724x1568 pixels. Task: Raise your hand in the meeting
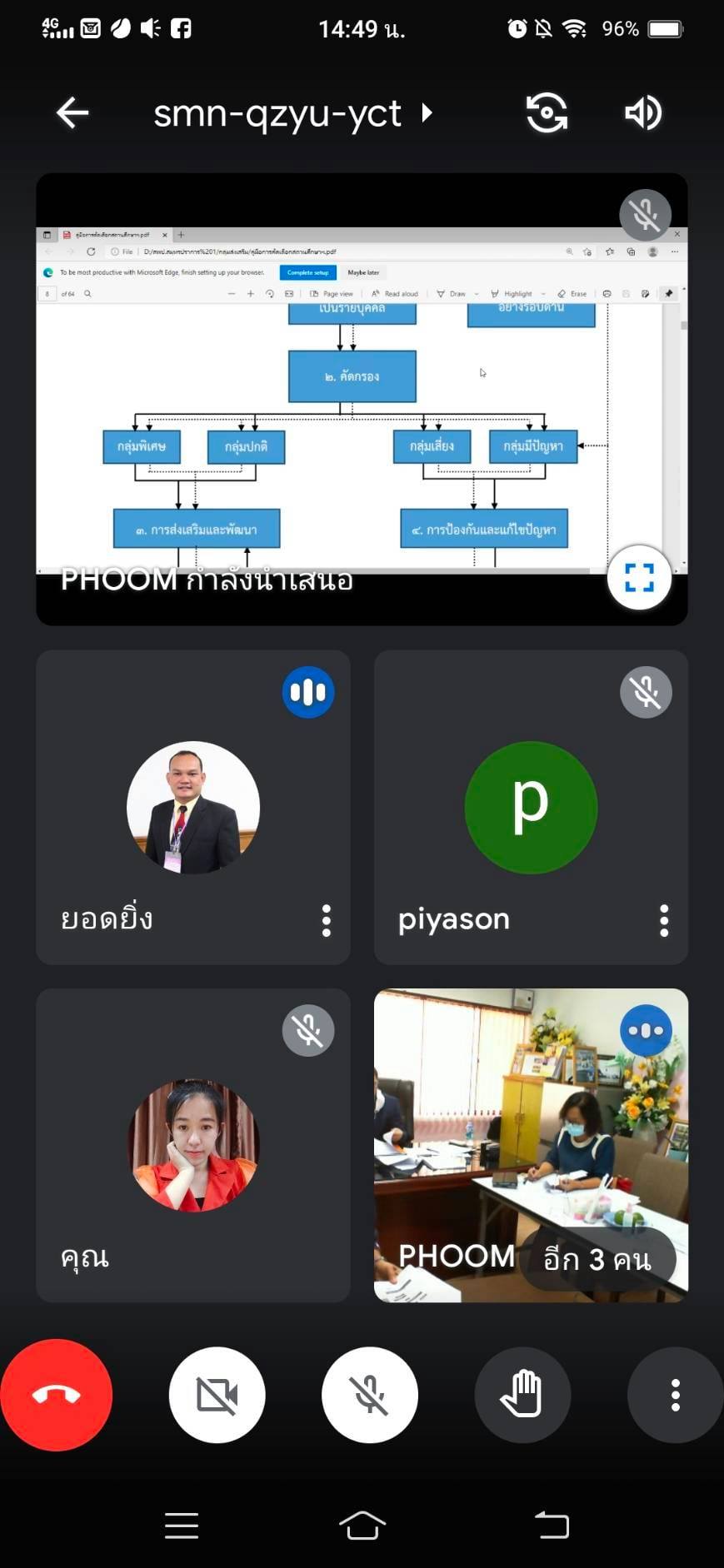coord(522,1395)
